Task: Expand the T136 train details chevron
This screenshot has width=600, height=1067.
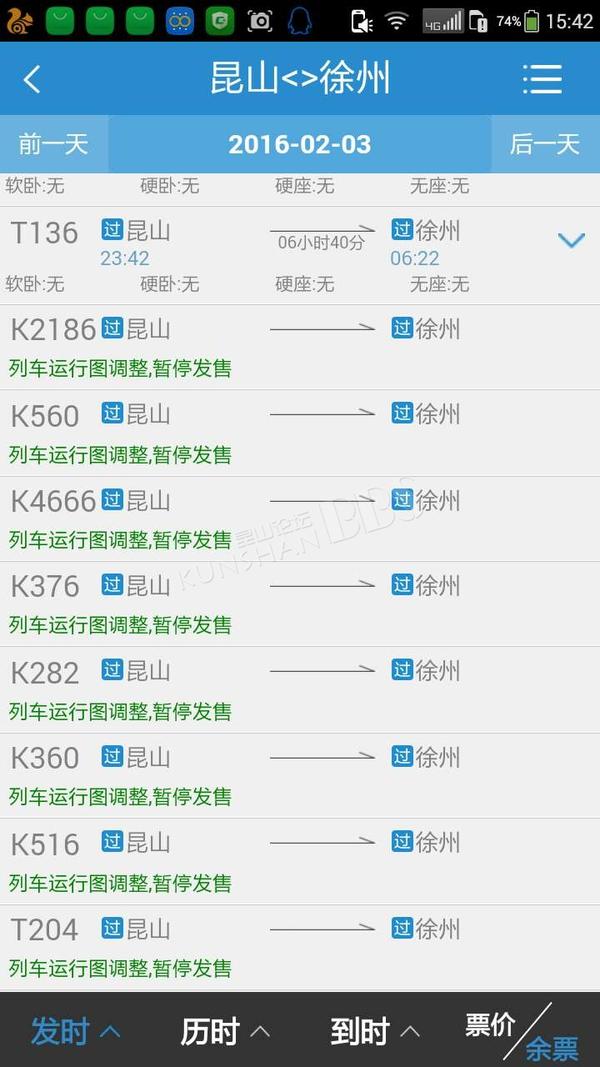Action: 571,240
